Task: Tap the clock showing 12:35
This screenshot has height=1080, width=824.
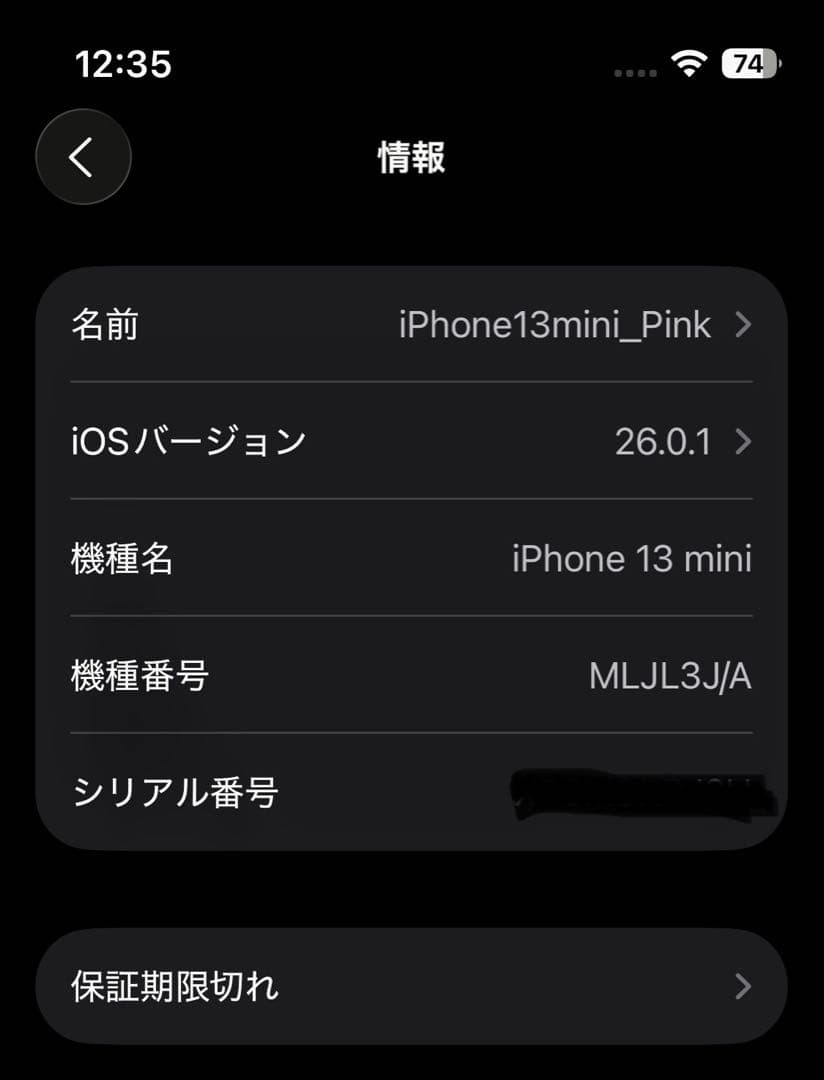Action: coord(122,64)
